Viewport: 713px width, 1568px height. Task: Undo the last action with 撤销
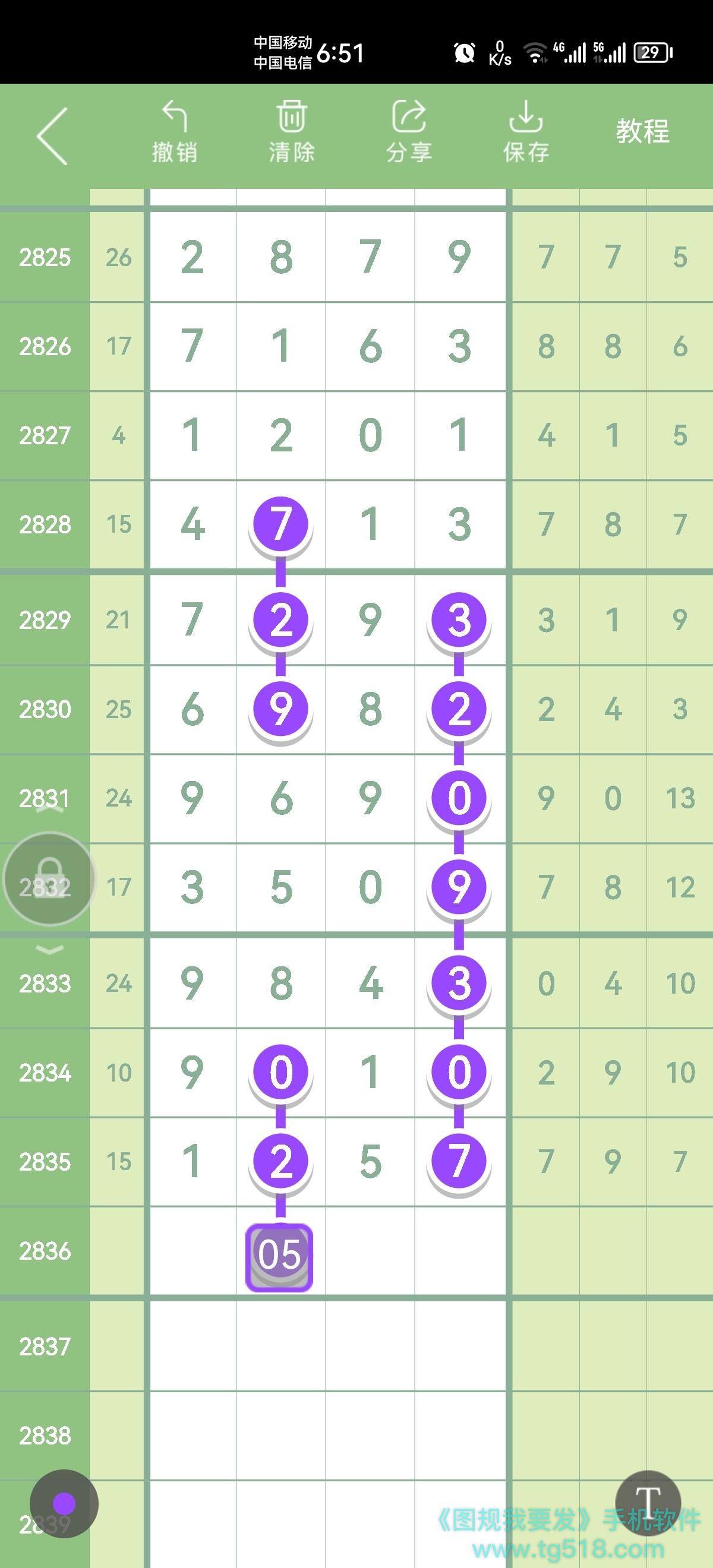pyautogui.click(x=175, y=131)
